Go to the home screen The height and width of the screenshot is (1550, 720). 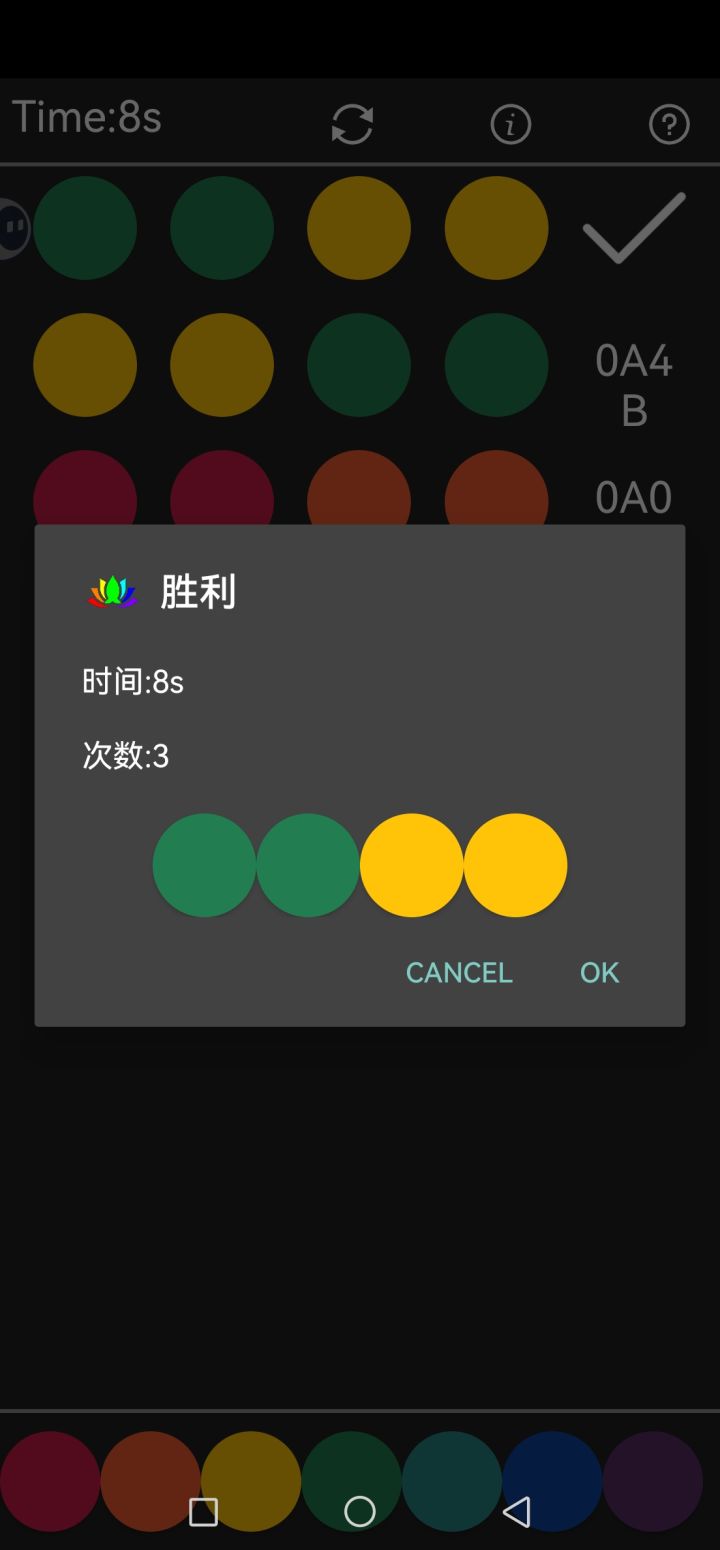pos(360,1511)
